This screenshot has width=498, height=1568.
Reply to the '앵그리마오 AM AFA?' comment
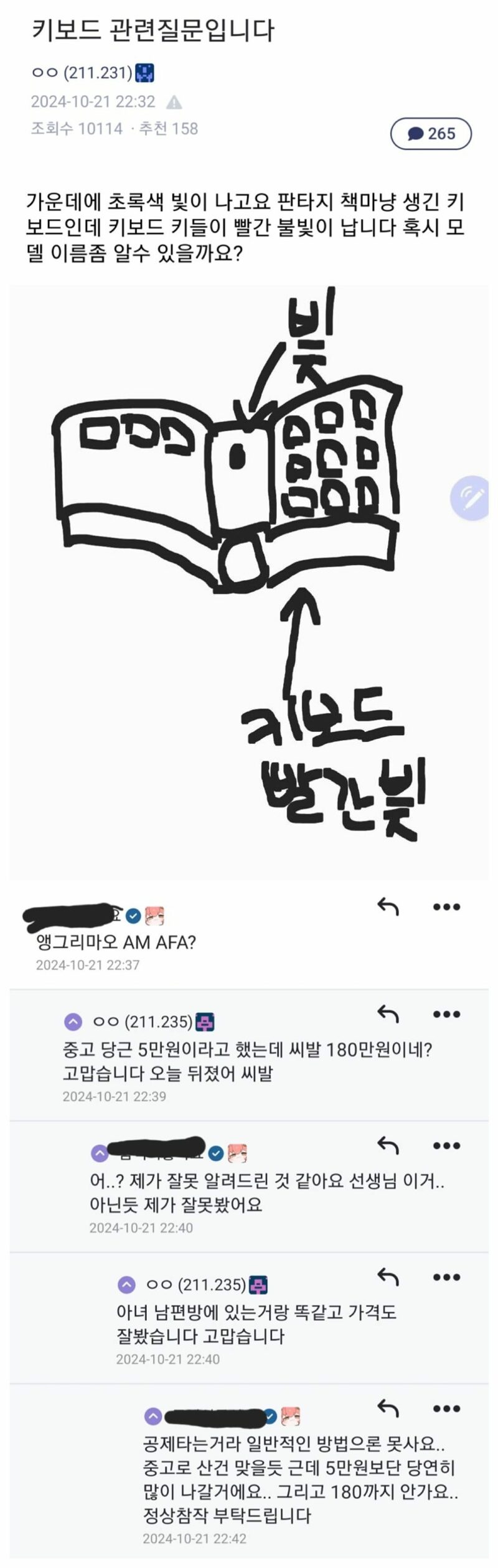point(388,906)
